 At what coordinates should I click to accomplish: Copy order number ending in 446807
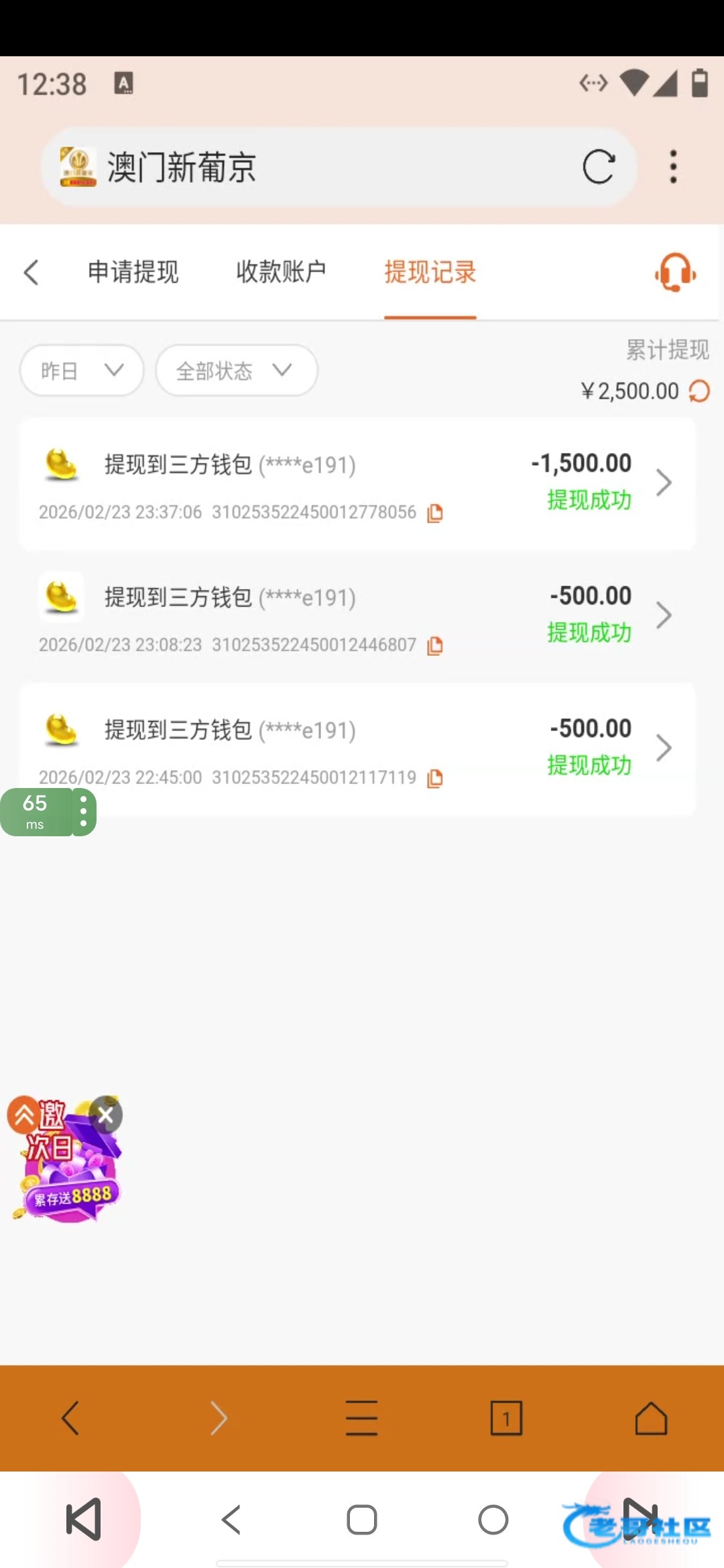[x=435, y=645]
